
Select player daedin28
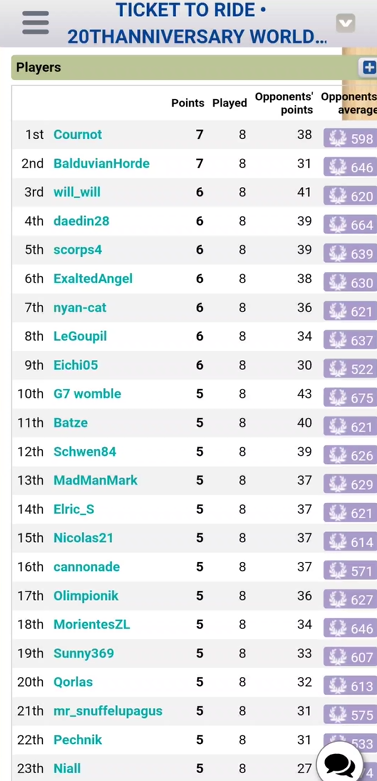pos(81,221)
